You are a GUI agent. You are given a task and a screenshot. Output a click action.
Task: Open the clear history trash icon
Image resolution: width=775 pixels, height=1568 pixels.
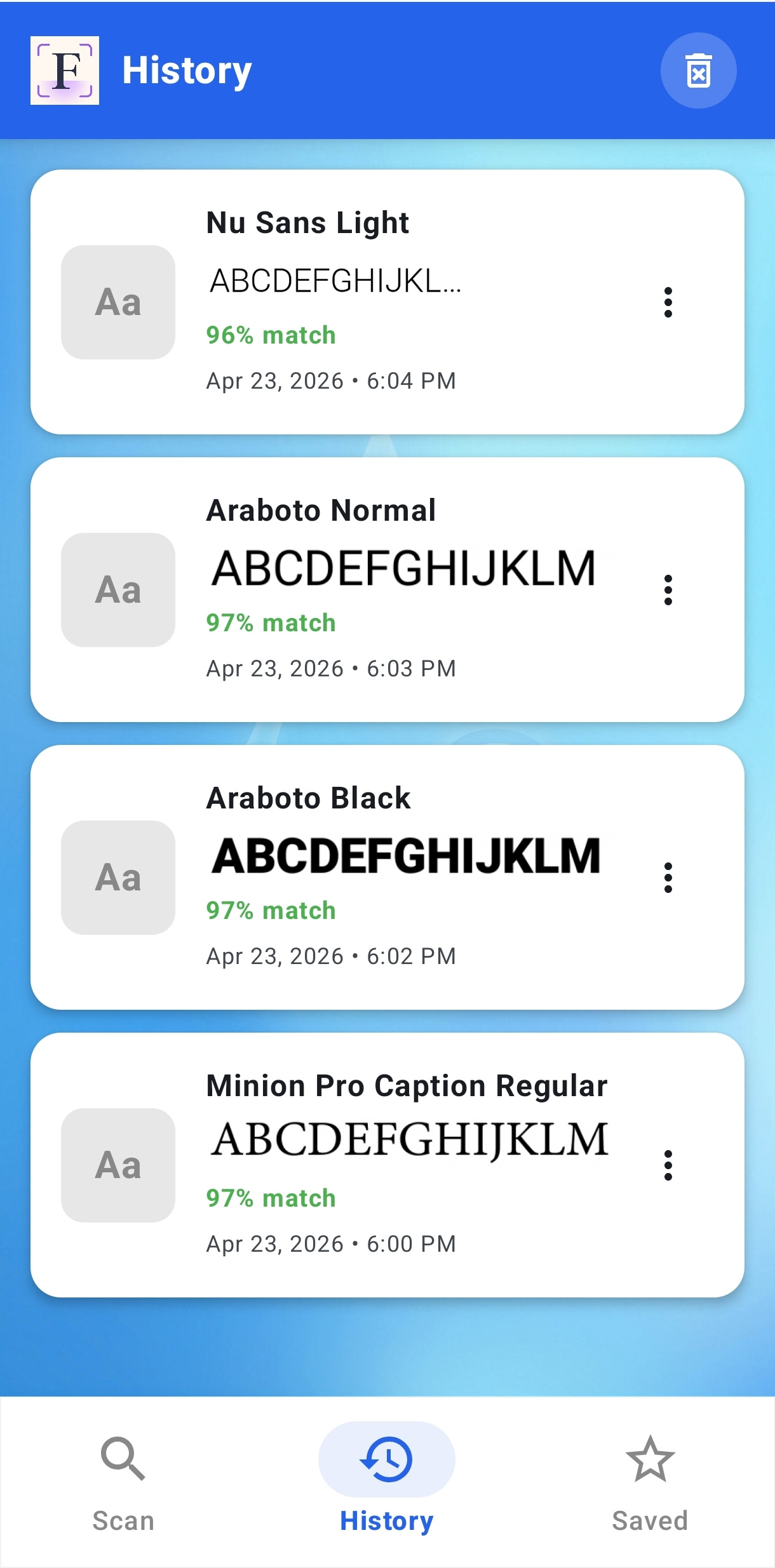click(x=698, y=71)
